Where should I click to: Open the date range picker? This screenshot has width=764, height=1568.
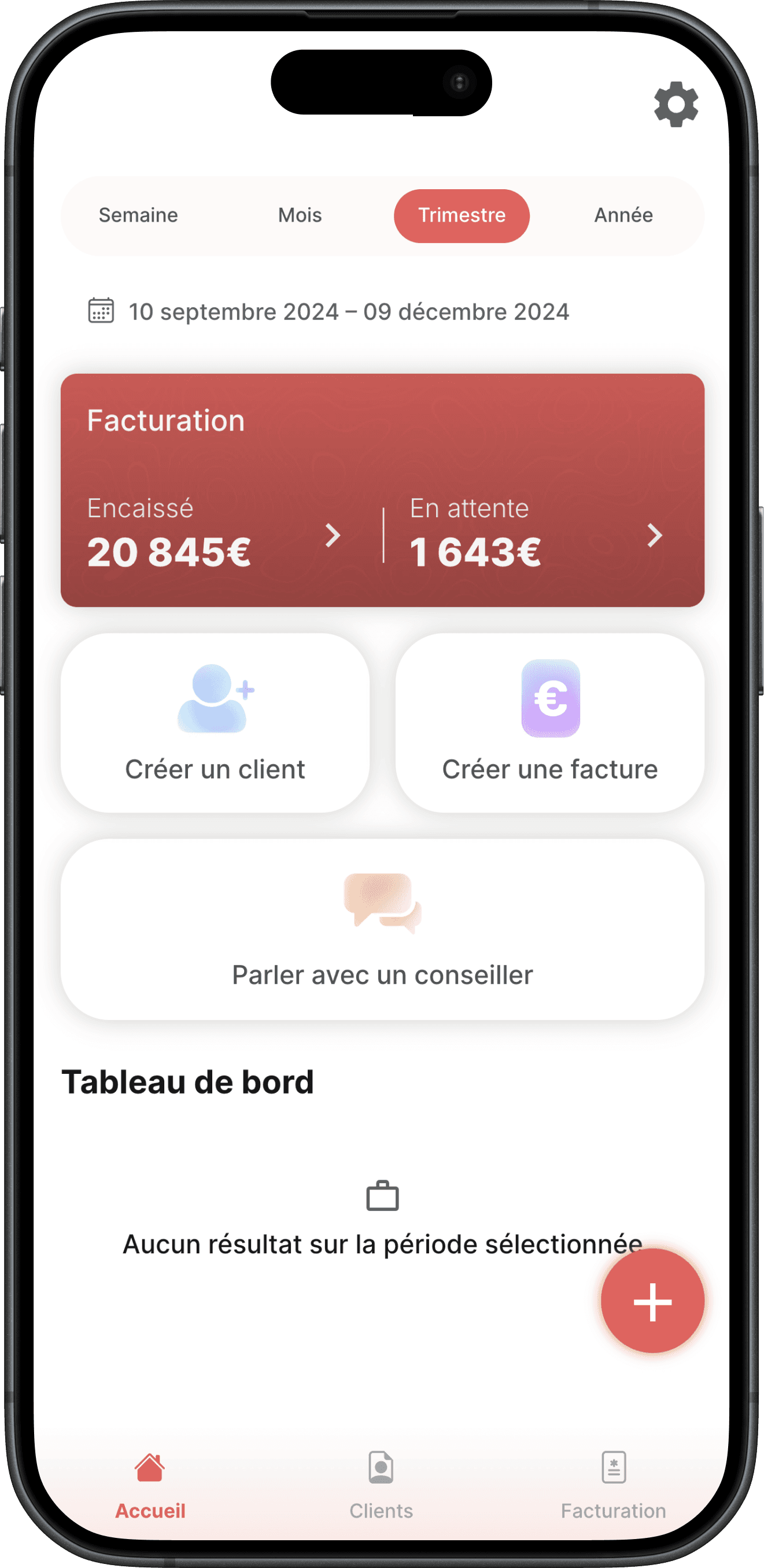(x=329, y=312)
